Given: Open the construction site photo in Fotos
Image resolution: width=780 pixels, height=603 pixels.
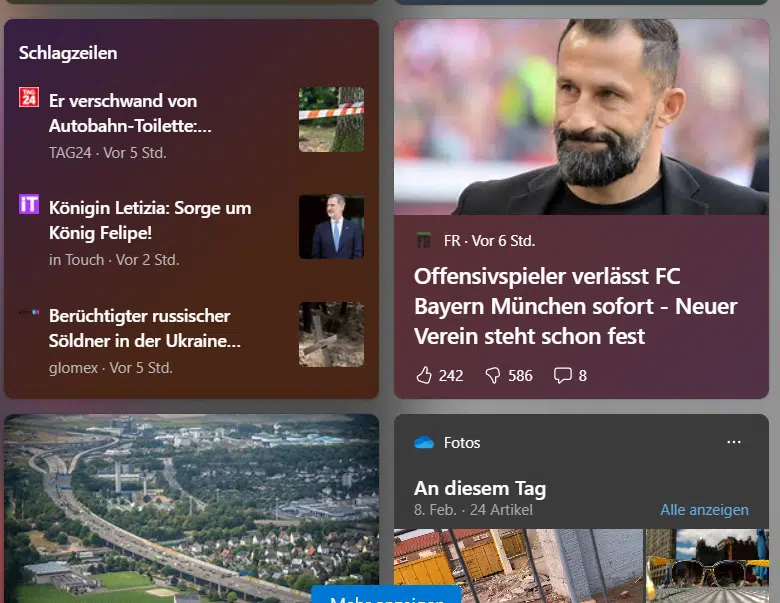Looking at the screenshot, I should pyautogui.click(x=517, y=566).
